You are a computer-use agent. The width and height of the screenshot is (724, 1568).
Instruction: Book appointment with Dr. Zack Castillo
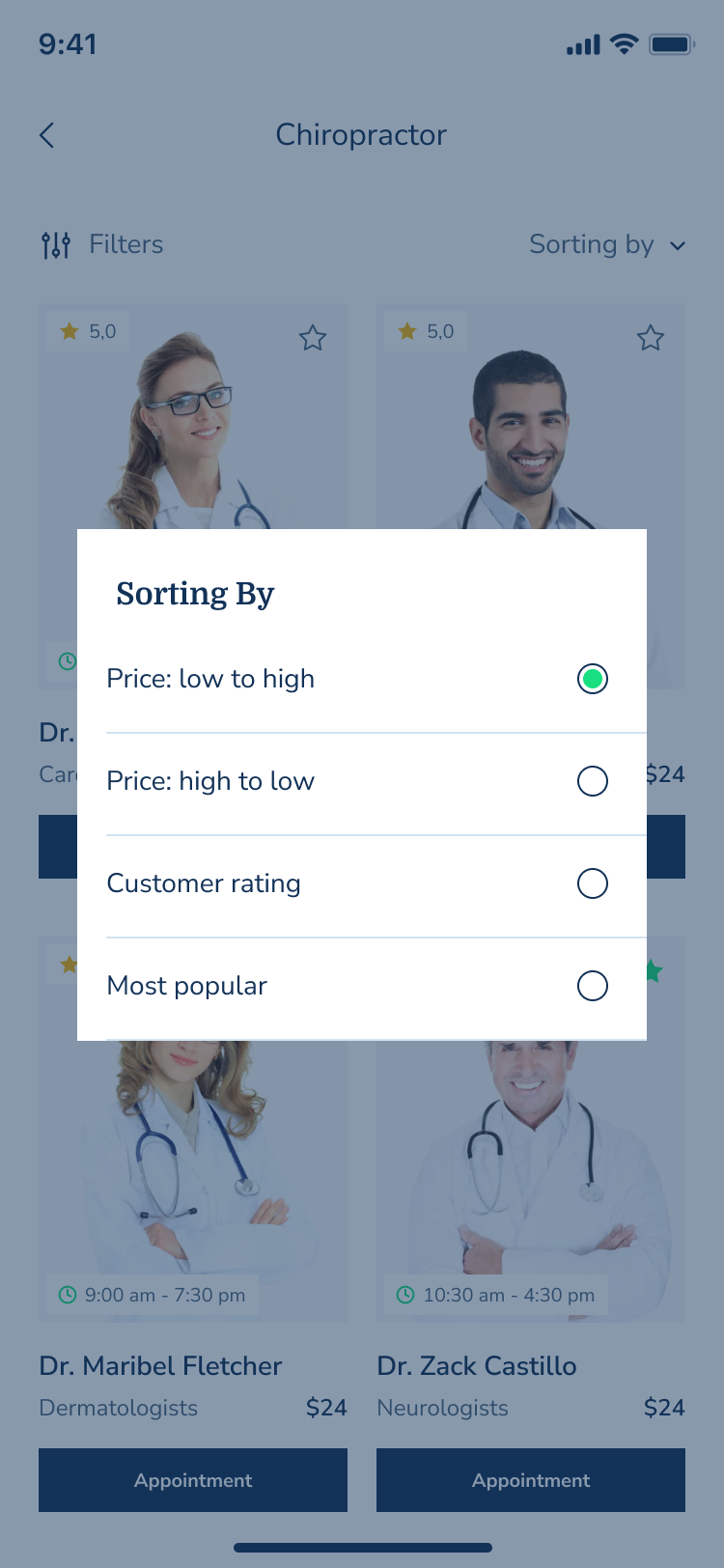pyautogui.click(x=531, y=1480)
